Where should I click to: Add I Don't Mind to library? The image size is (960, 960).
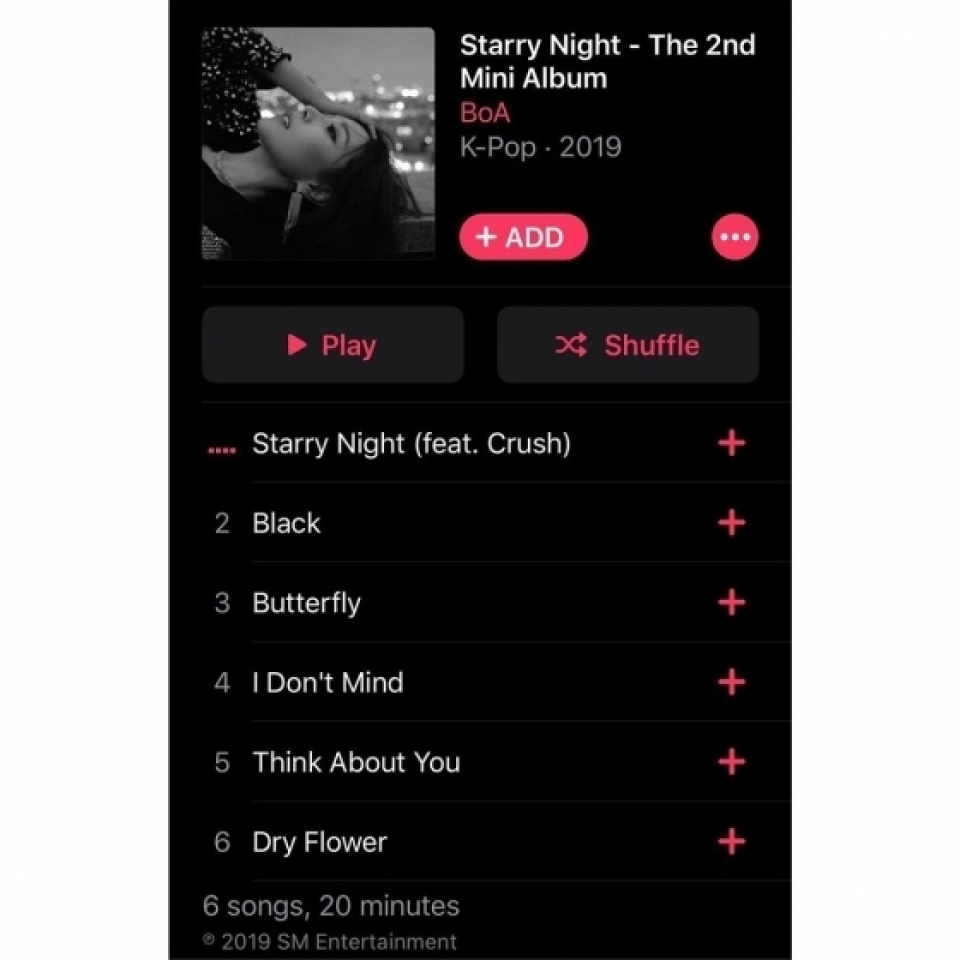pyautogui.click(x=732, y=682)
